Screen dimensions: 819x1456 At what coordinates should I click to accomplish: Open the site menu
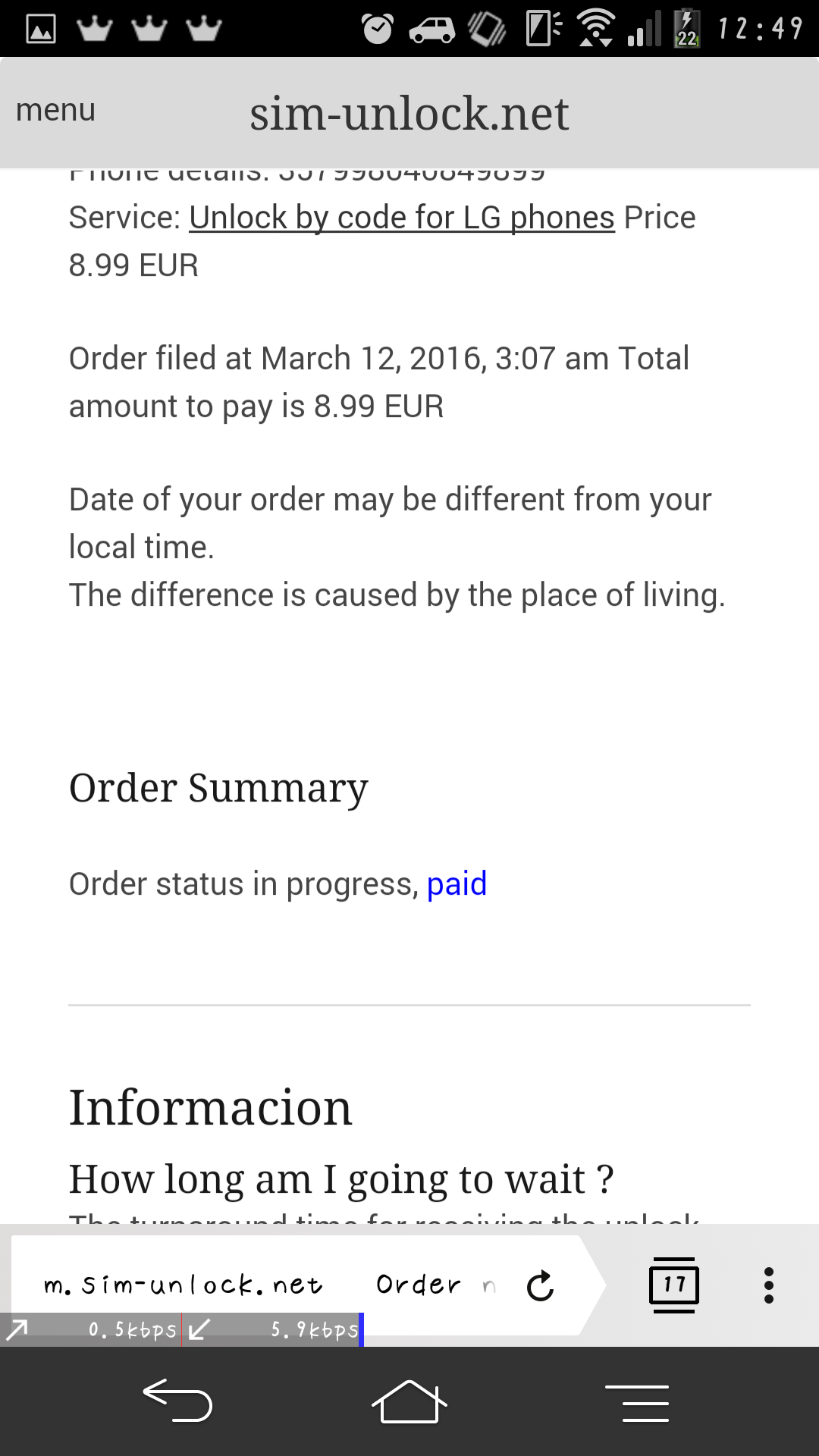[55, 111]
